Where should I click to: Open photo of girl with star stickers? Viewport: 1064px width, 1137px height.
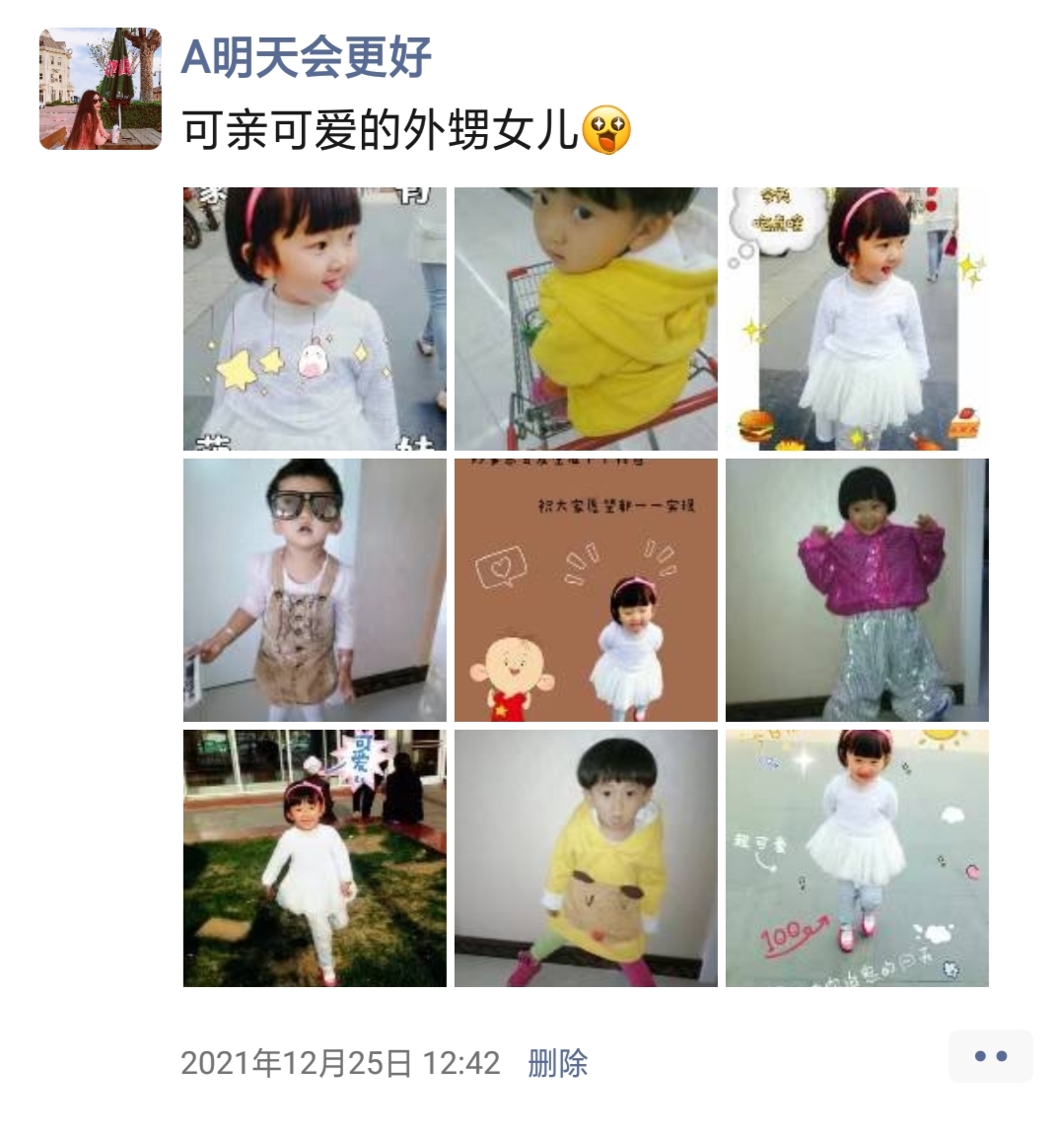pos(315,319)
